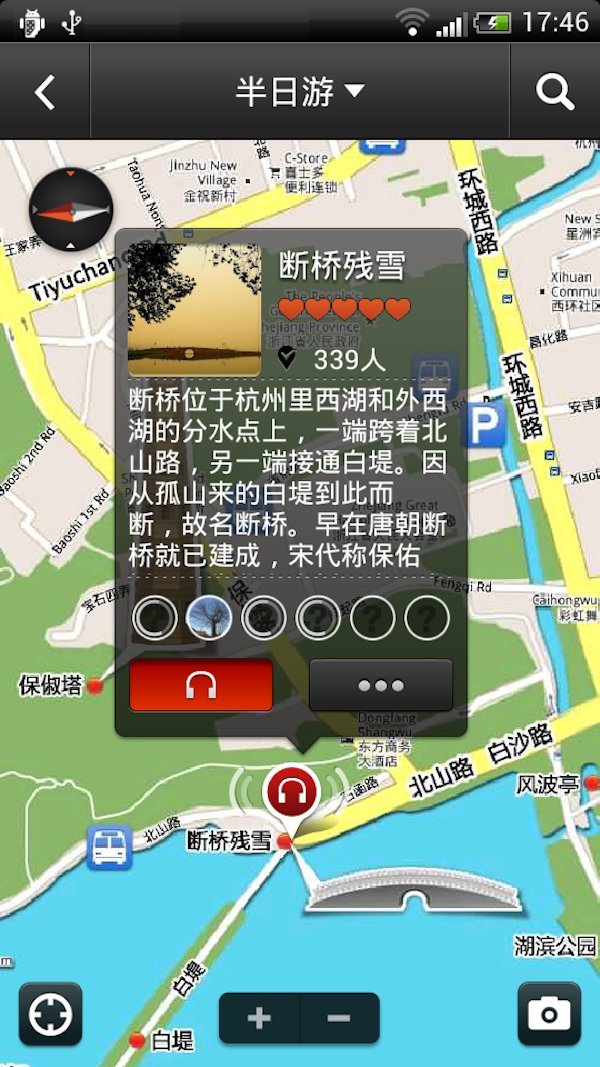Select the 白堤 marker on the map
Screen dimensions: 600x1067
137,1041
